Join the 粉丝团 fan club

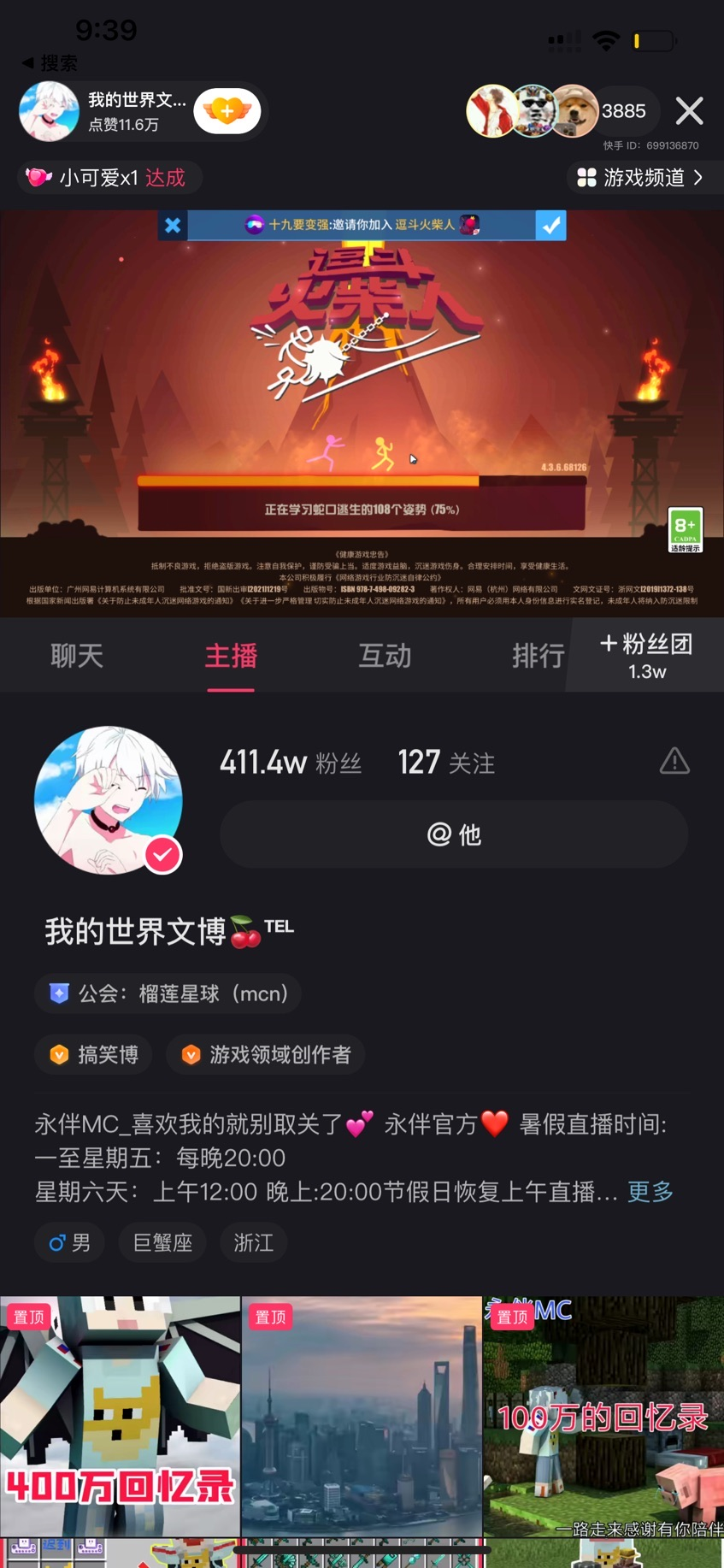(646, 656)
